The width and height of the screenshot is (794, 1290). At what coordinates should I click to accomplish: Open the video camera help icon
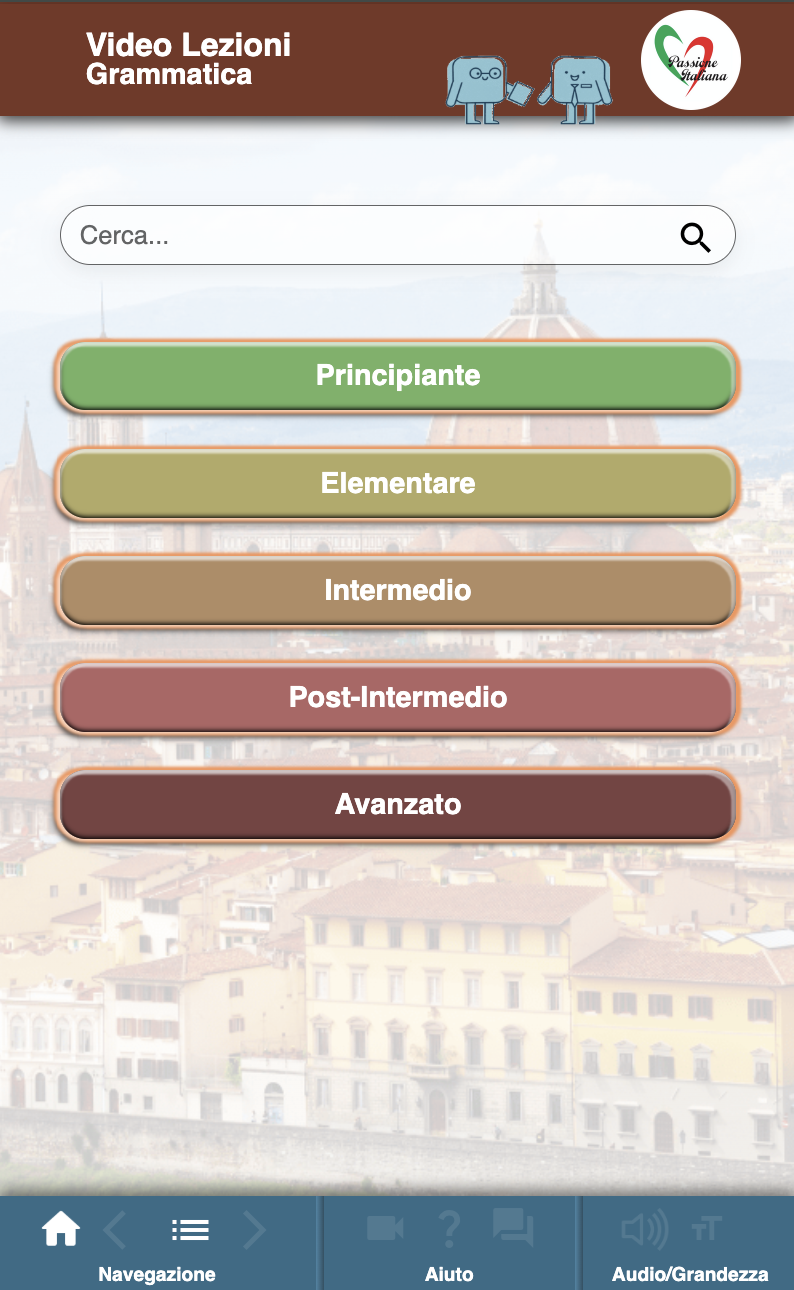point(385,1228)
